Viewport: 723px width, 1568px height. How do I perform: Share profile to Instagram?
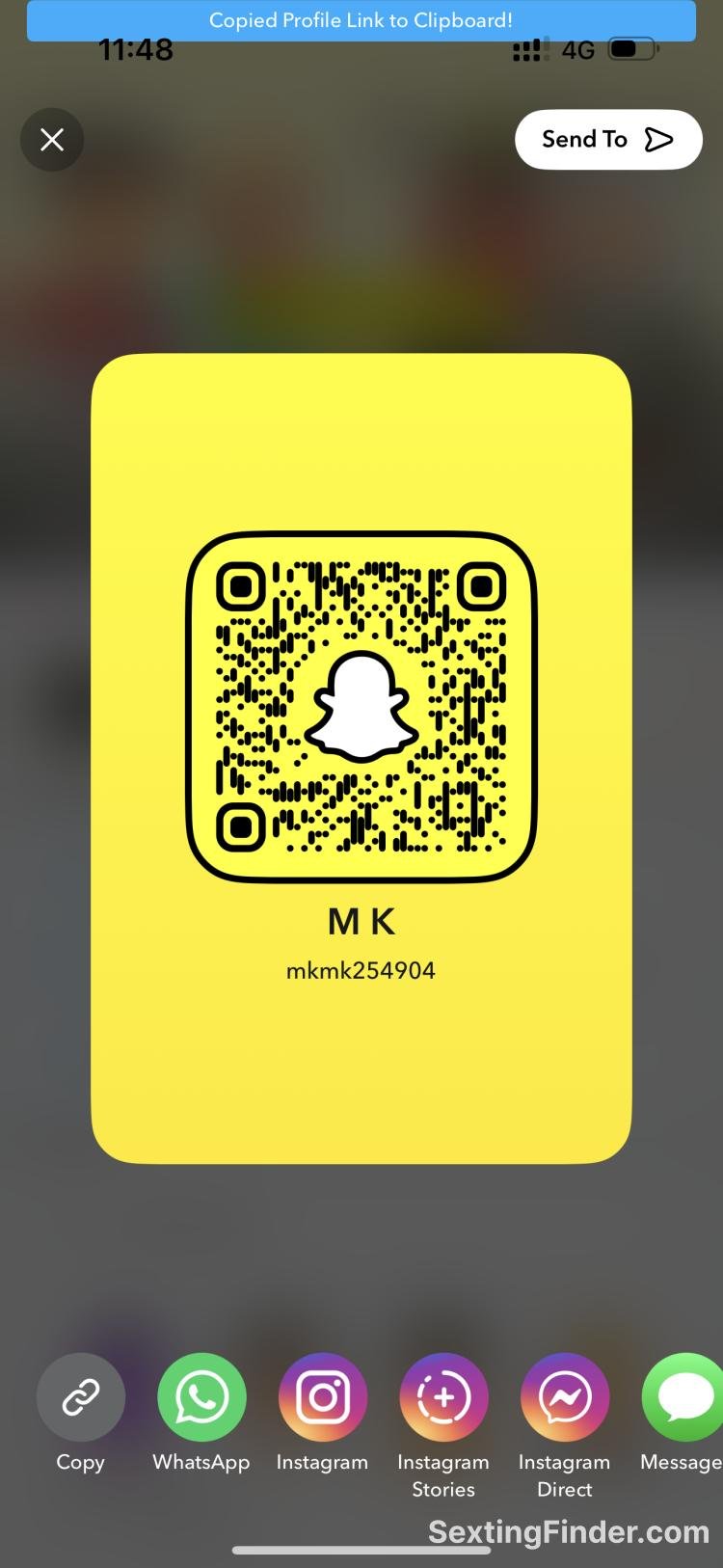click(x=323, y=1396)
